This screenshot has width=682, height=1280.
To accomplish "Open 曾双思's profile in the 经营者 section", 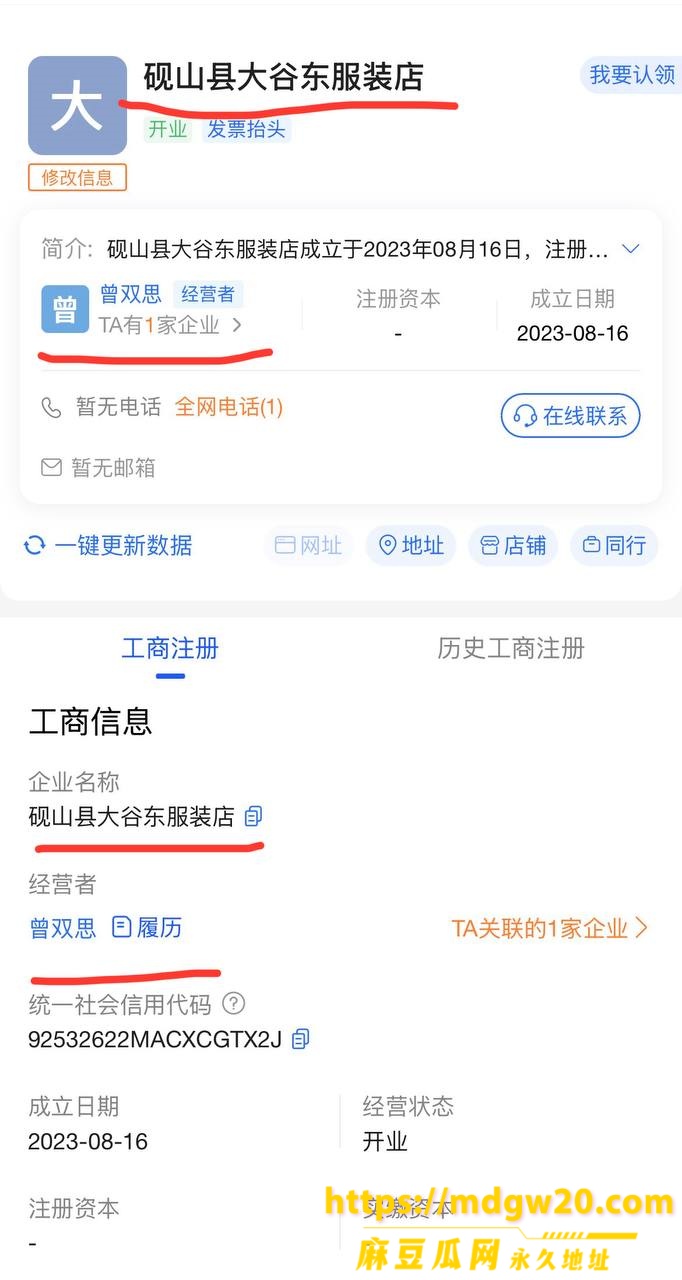I will tap(63, 928).
